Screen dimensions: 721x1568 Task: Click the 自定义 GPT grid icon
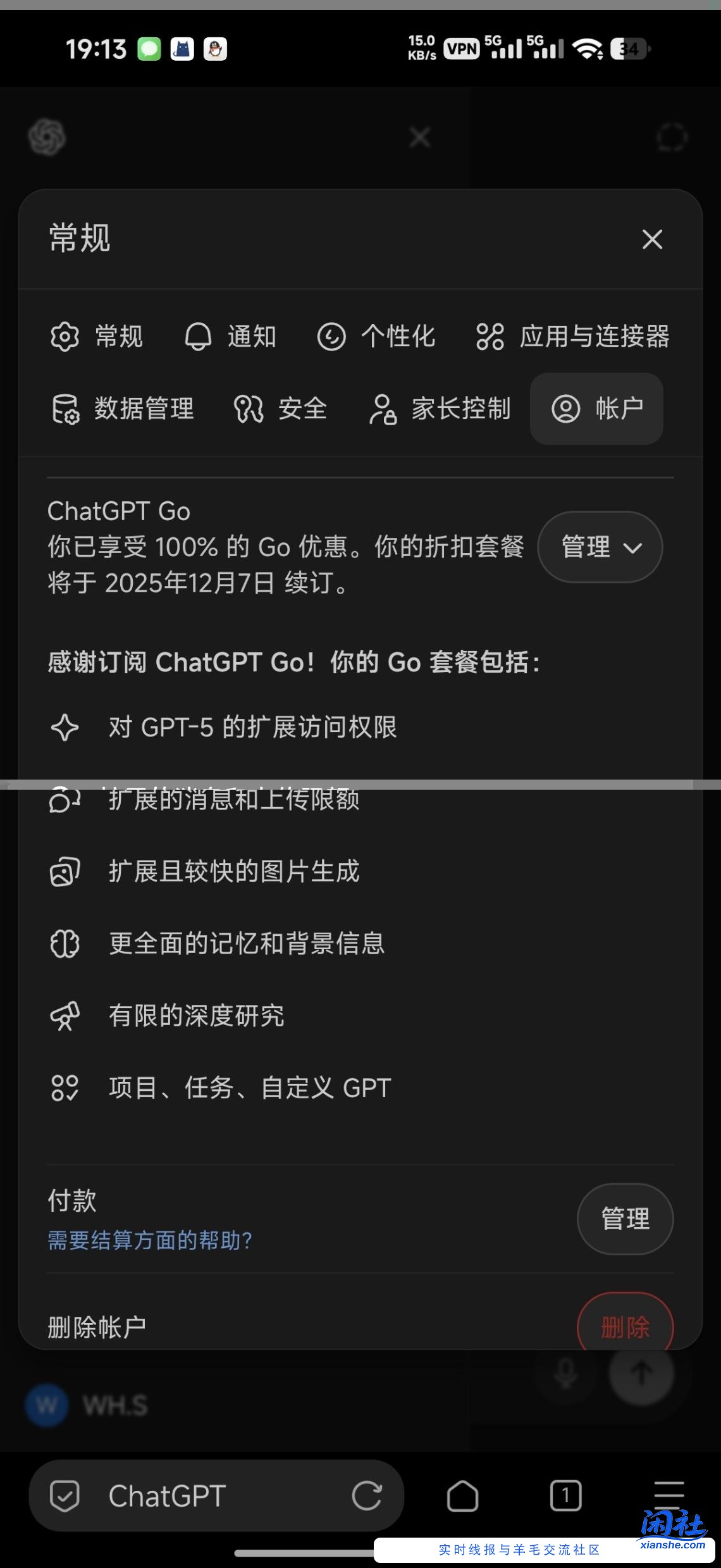64,1088
